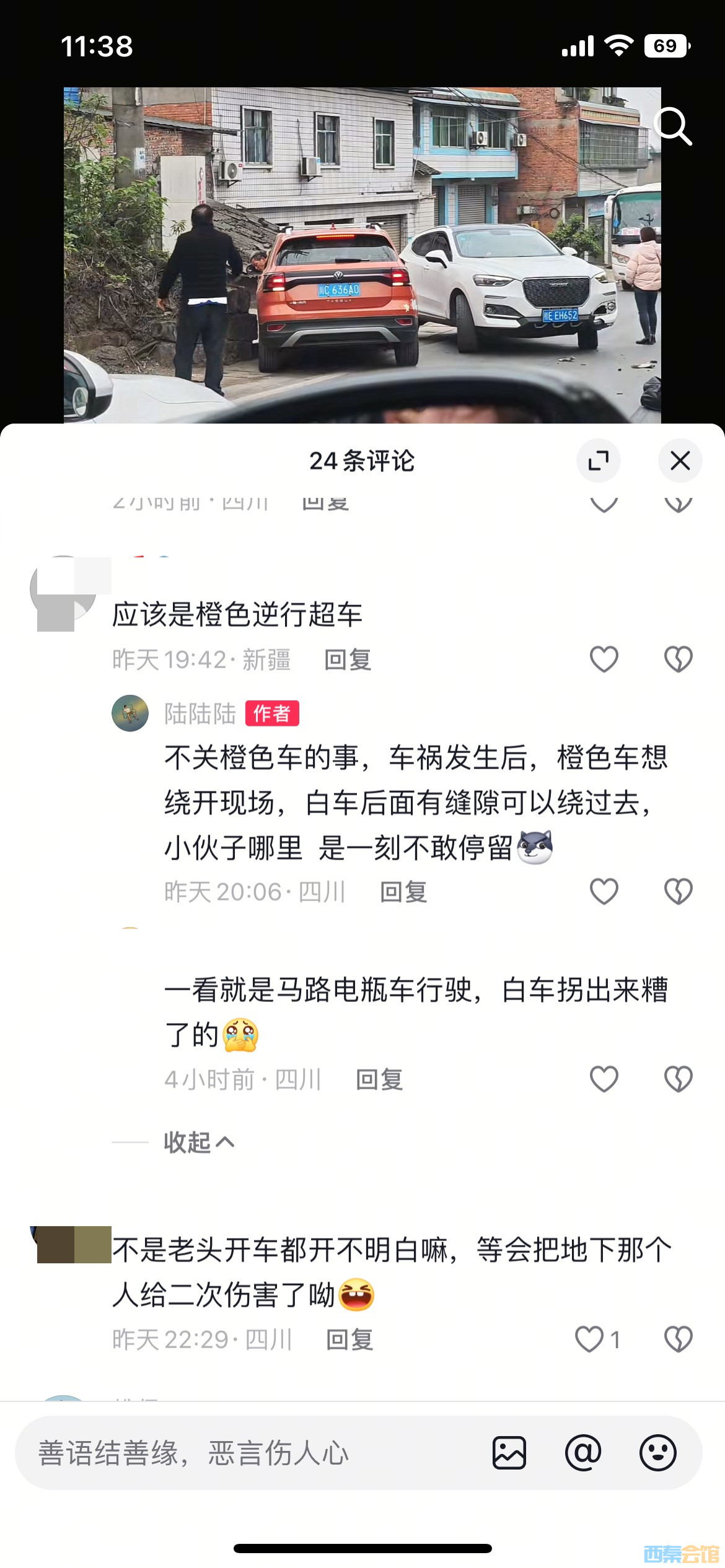Open author 陆陆陆's profile

pyautogui.click(x=130, y=713)
